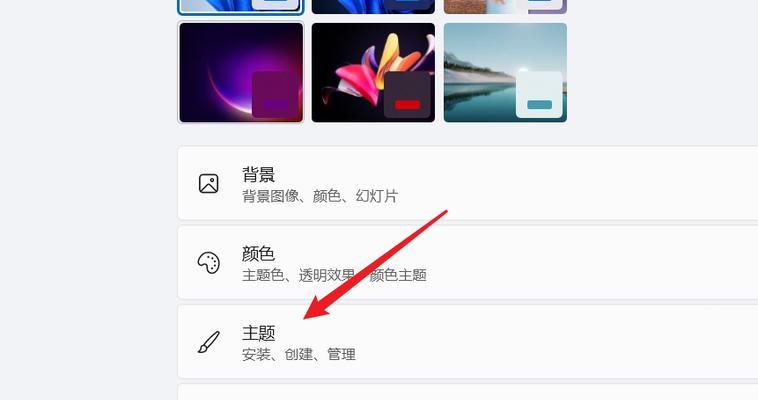The width and height of the screenshot is (758, 400).
Task: Choose the colorful flower dark theme
Action: coord(373,73)
